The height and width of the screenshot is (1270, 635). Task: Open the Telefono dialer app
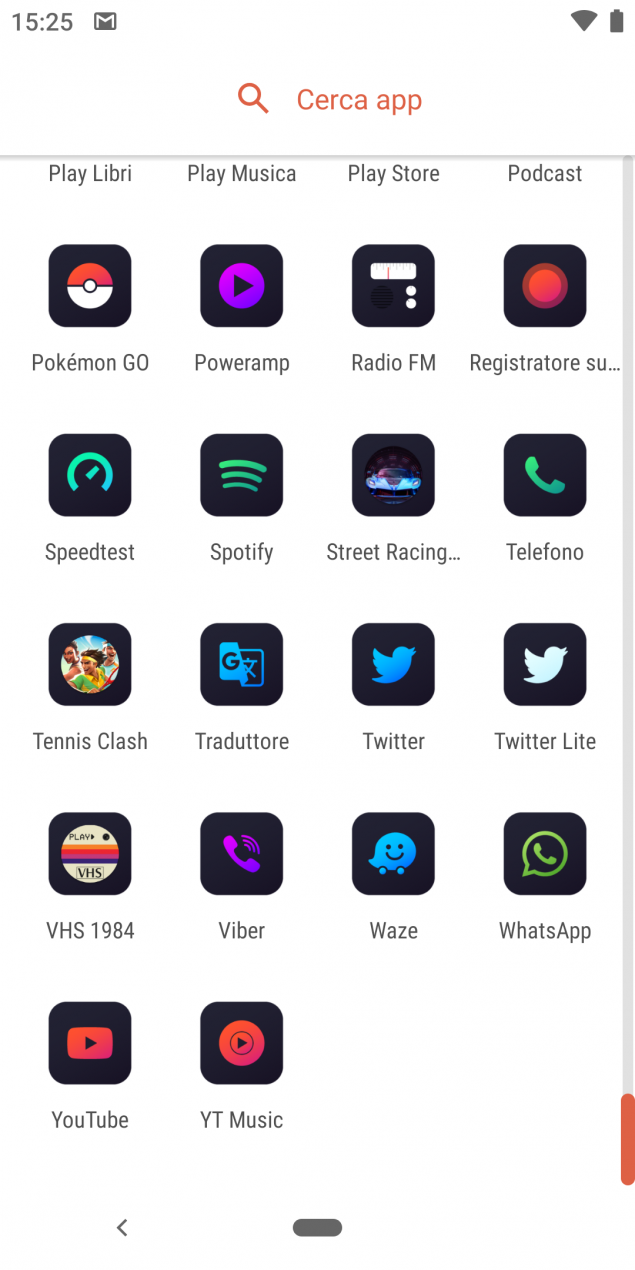click(x=545, y=475)
